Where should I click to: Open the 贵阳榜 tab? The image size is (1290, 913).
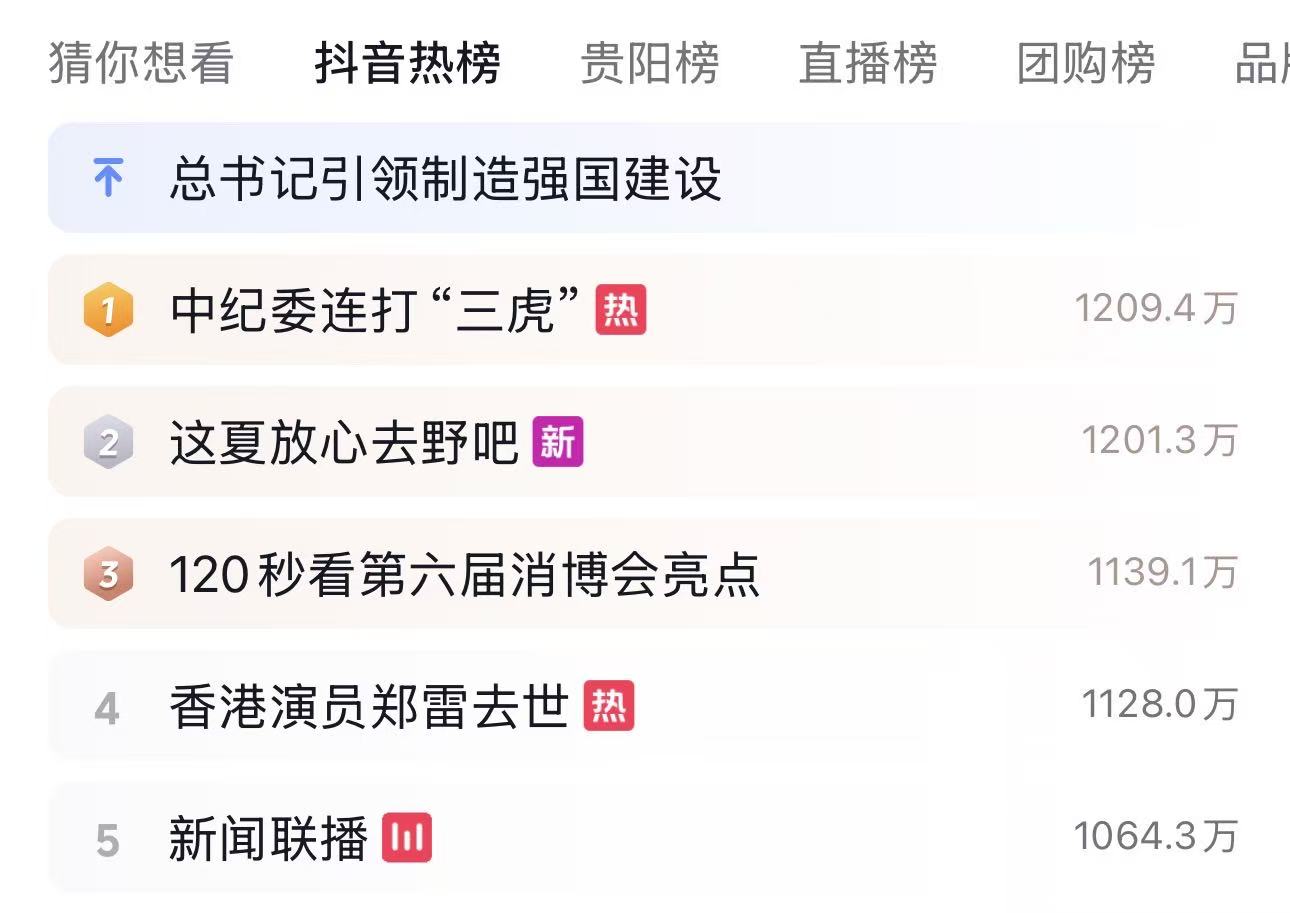[649, 64]
